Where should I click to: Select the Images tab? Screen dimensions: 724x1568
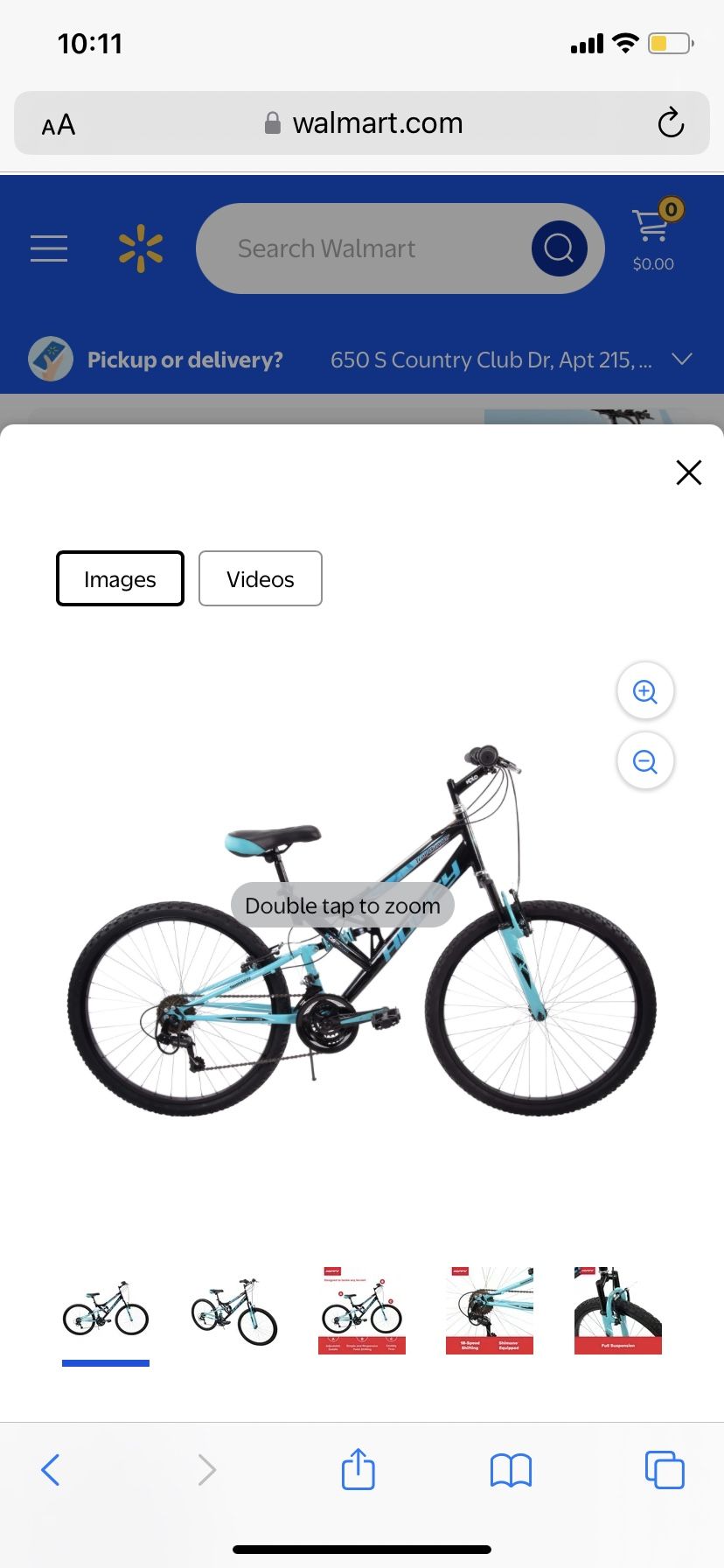tap(120, 578)
